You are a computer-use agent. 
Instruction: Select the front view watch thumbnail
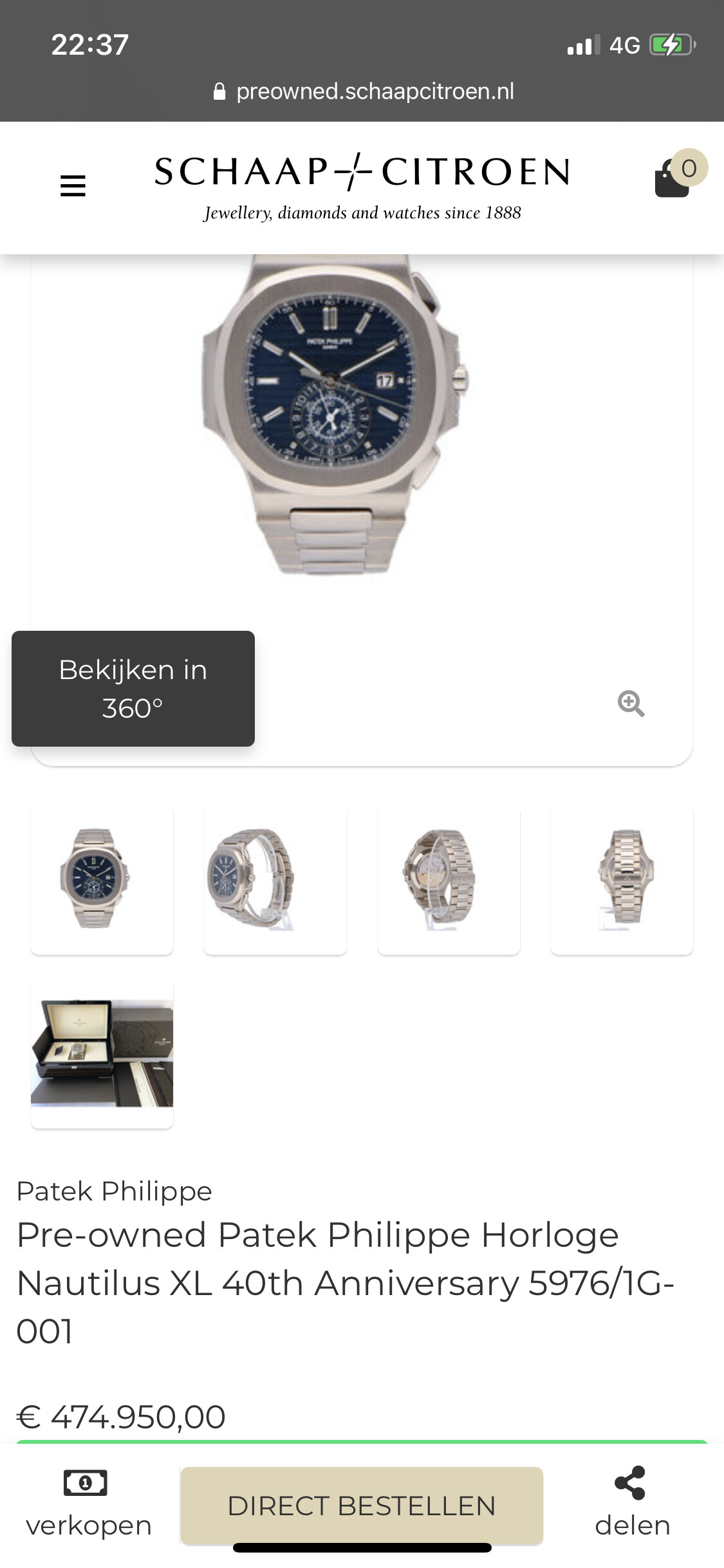pyautogui.click(x=102, y=882)
